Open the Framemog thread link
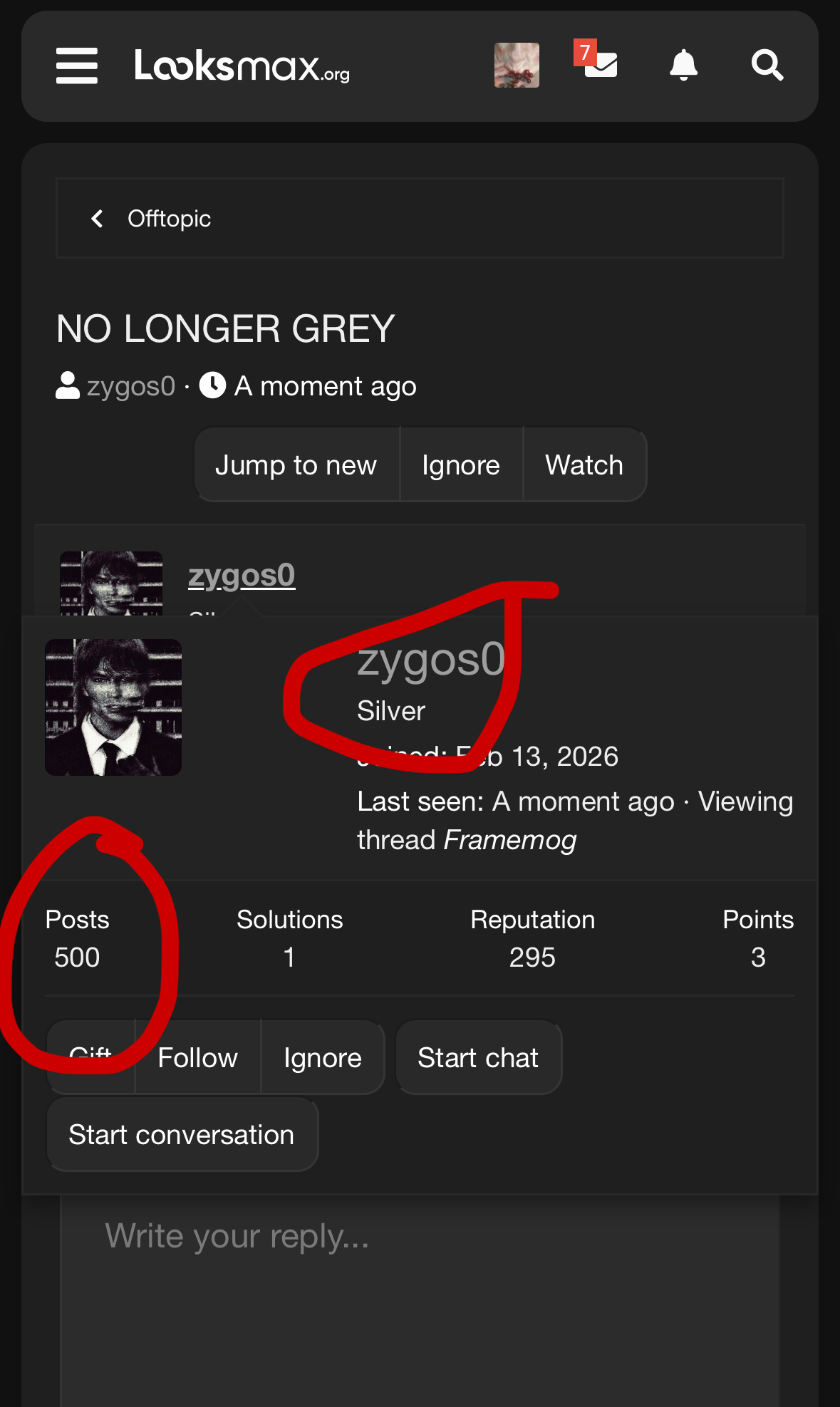Image resolution: width=840 pixels, height=1407 pixels. point(509,841)
